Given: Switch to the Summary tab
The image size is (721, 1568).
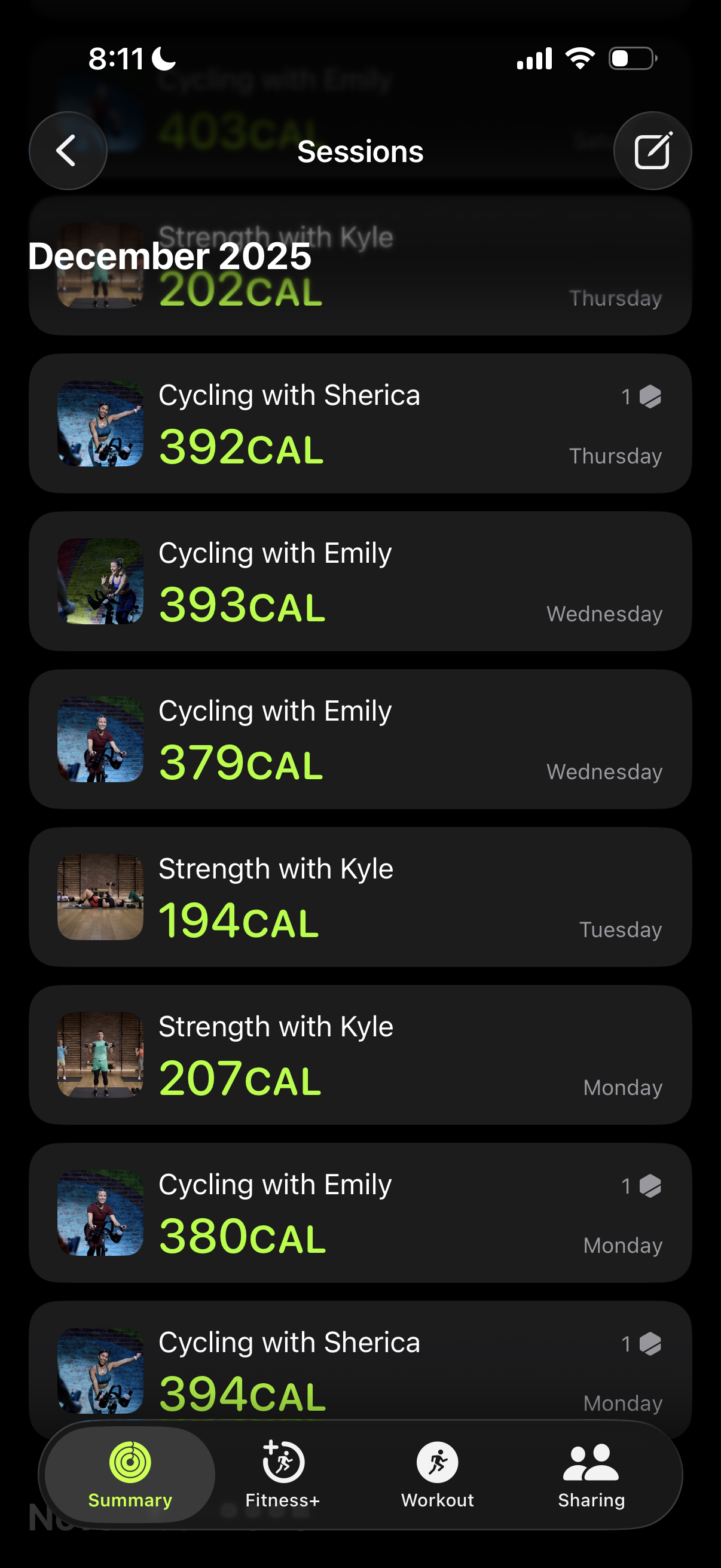Looking at the screenshot, I should 130,1474.
